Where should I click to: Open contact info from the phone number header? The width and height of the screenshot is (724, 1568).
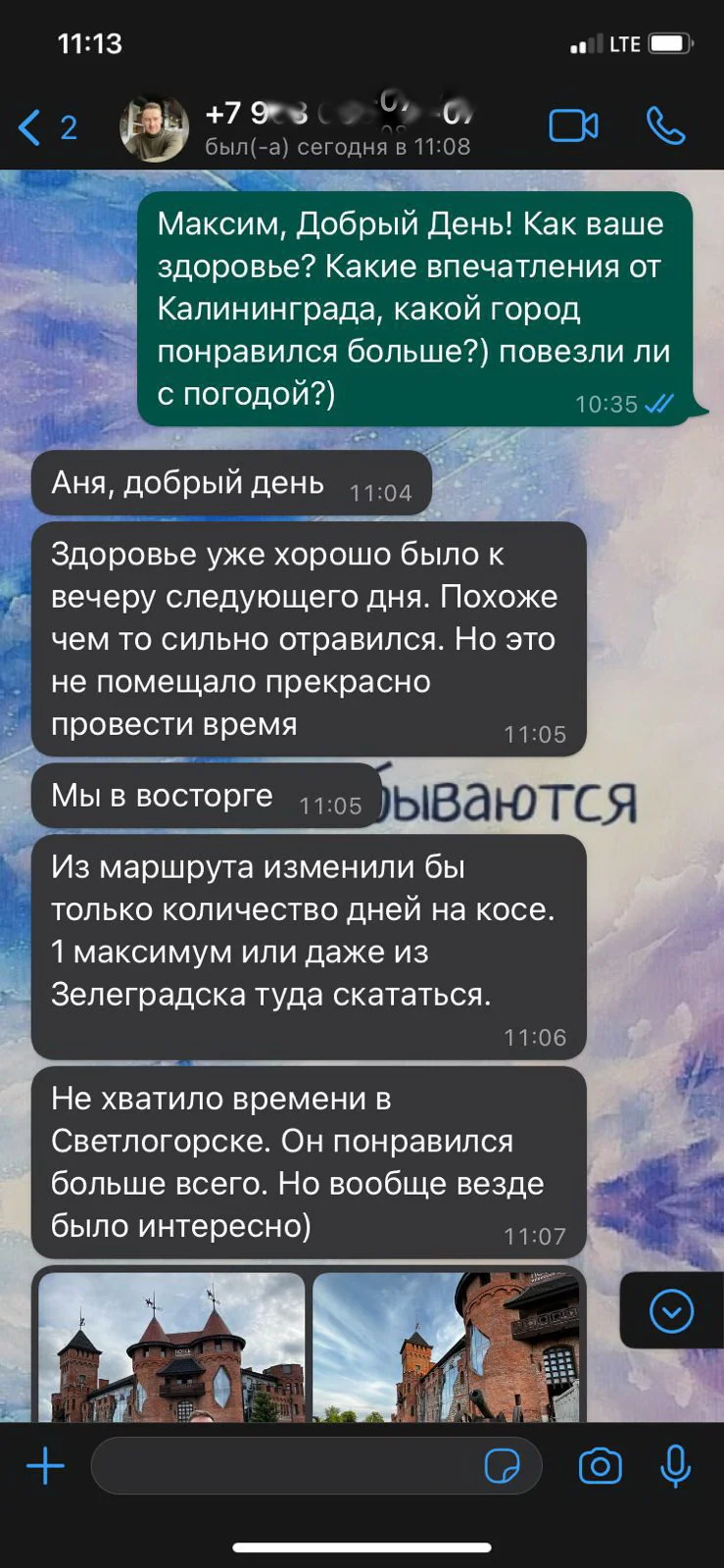pyautogui.click(x=338, y=128)
